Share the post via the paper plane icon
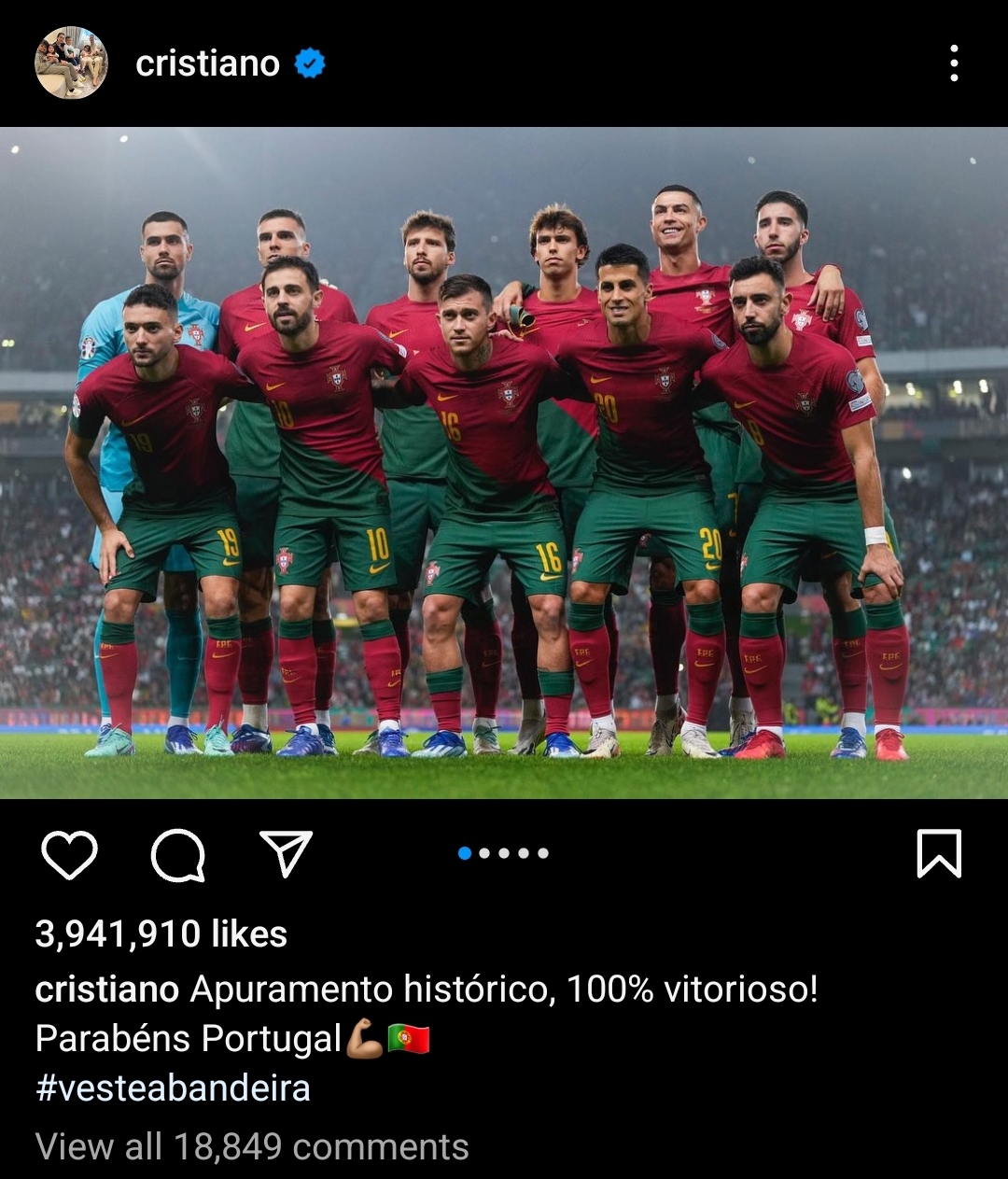1008x1179 pixels. [286, 854]
